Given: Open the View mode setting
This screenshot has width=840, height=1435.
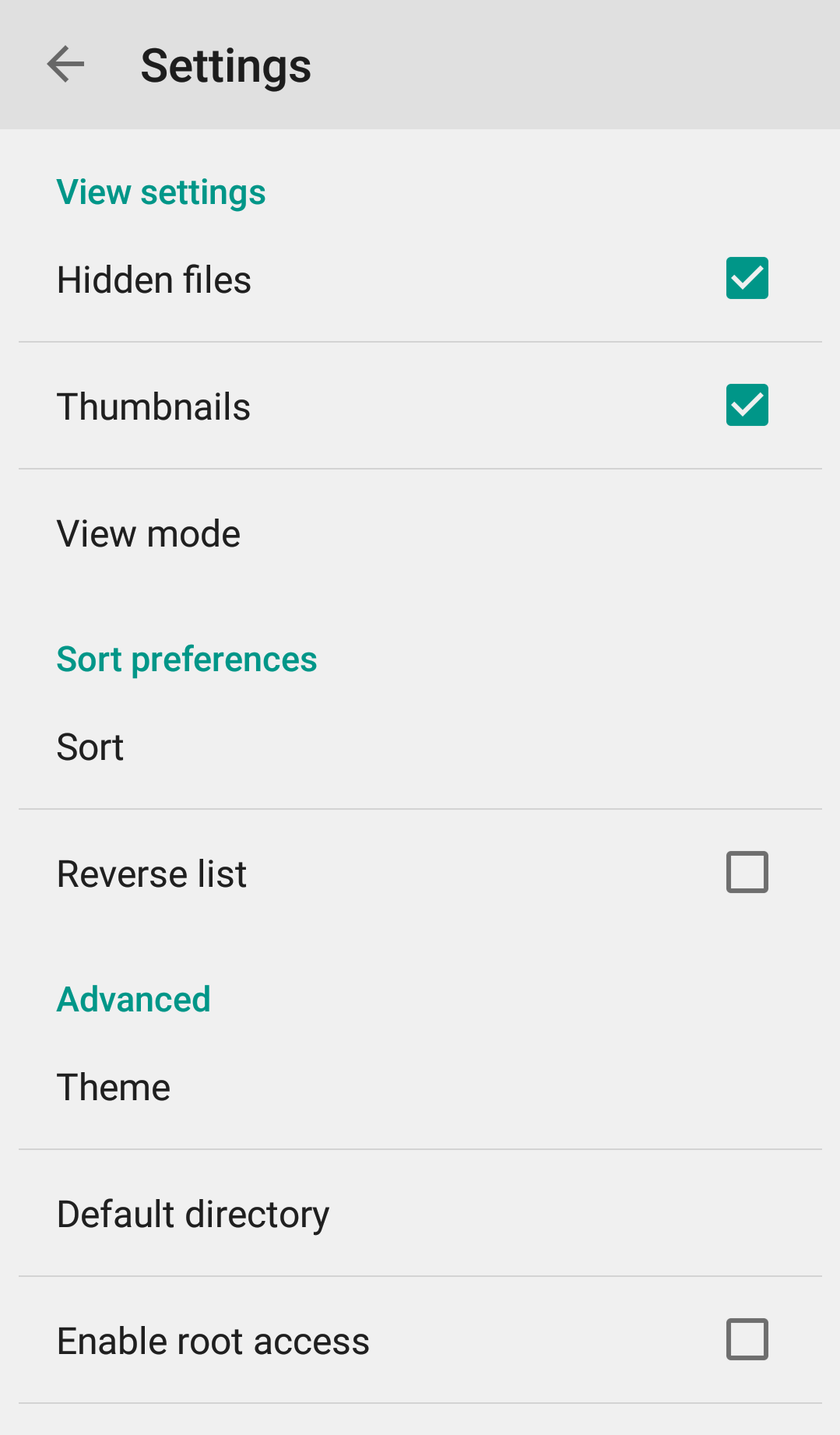Looking at the screenshot, I should point(420,533).
